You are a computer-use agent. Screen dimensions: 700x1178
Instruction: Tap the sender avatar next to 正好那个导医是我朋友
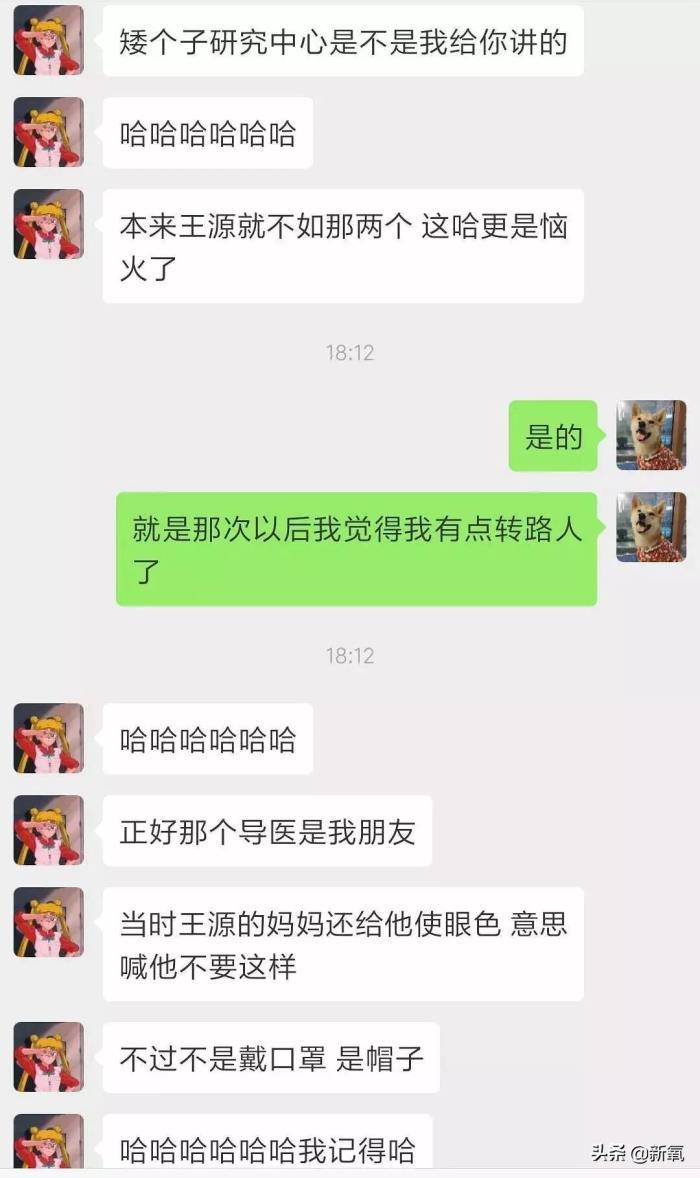click(x=48, y=830)
